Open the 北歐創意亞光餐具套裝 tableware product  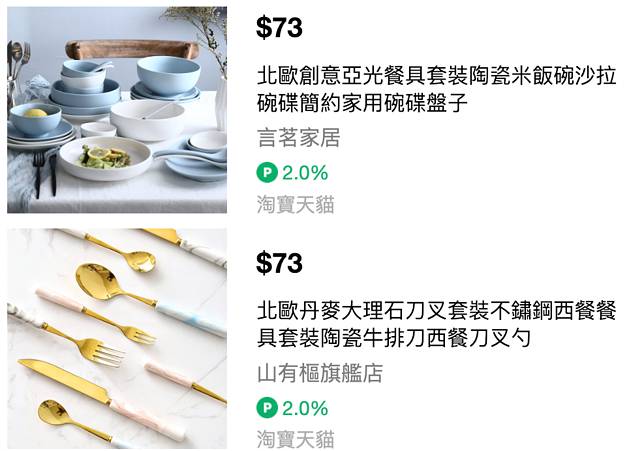pyautogui.click(x=436, y=89)
